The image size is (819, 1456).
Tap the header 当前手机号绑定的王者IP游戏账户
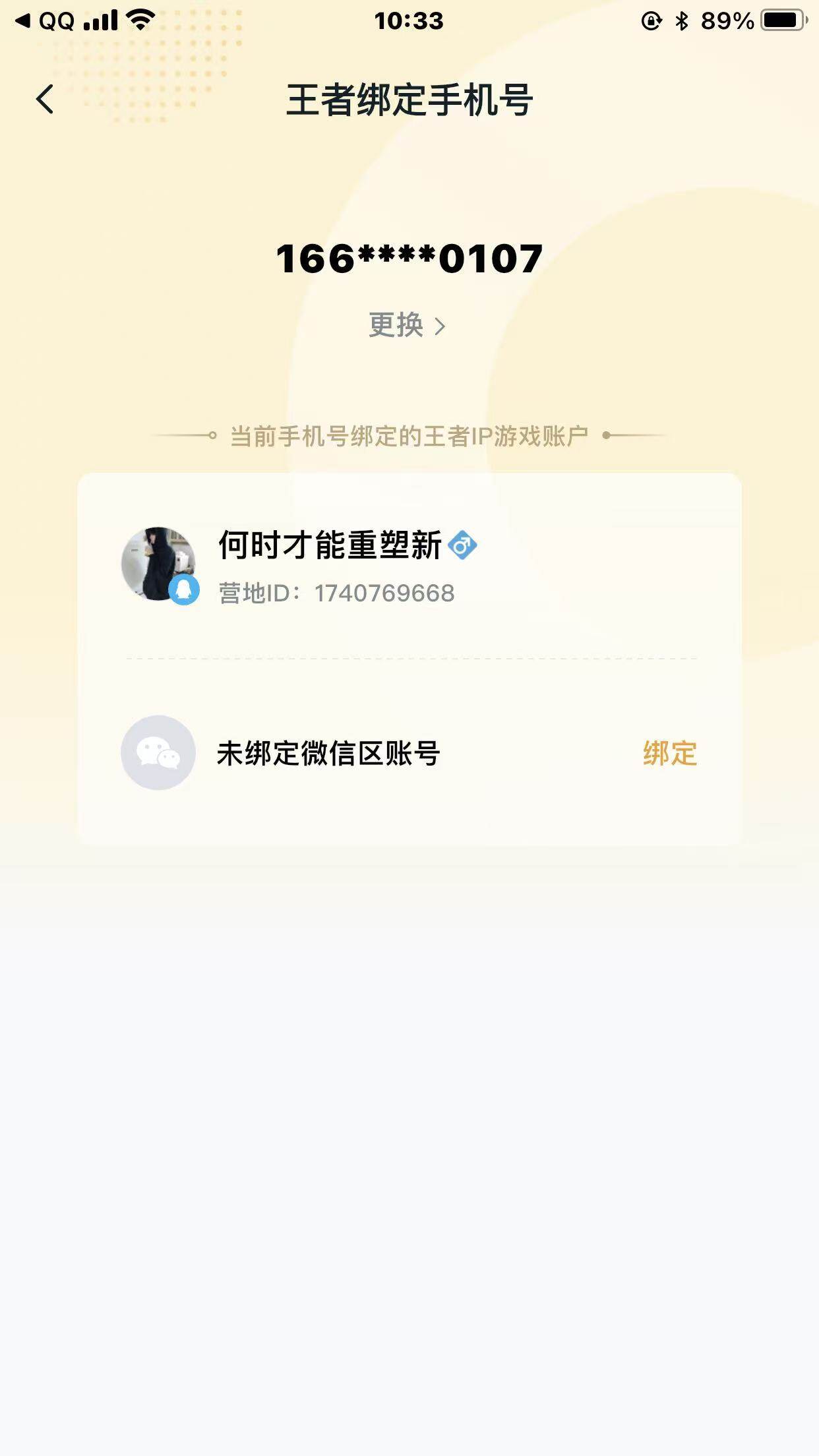(409, 435)
